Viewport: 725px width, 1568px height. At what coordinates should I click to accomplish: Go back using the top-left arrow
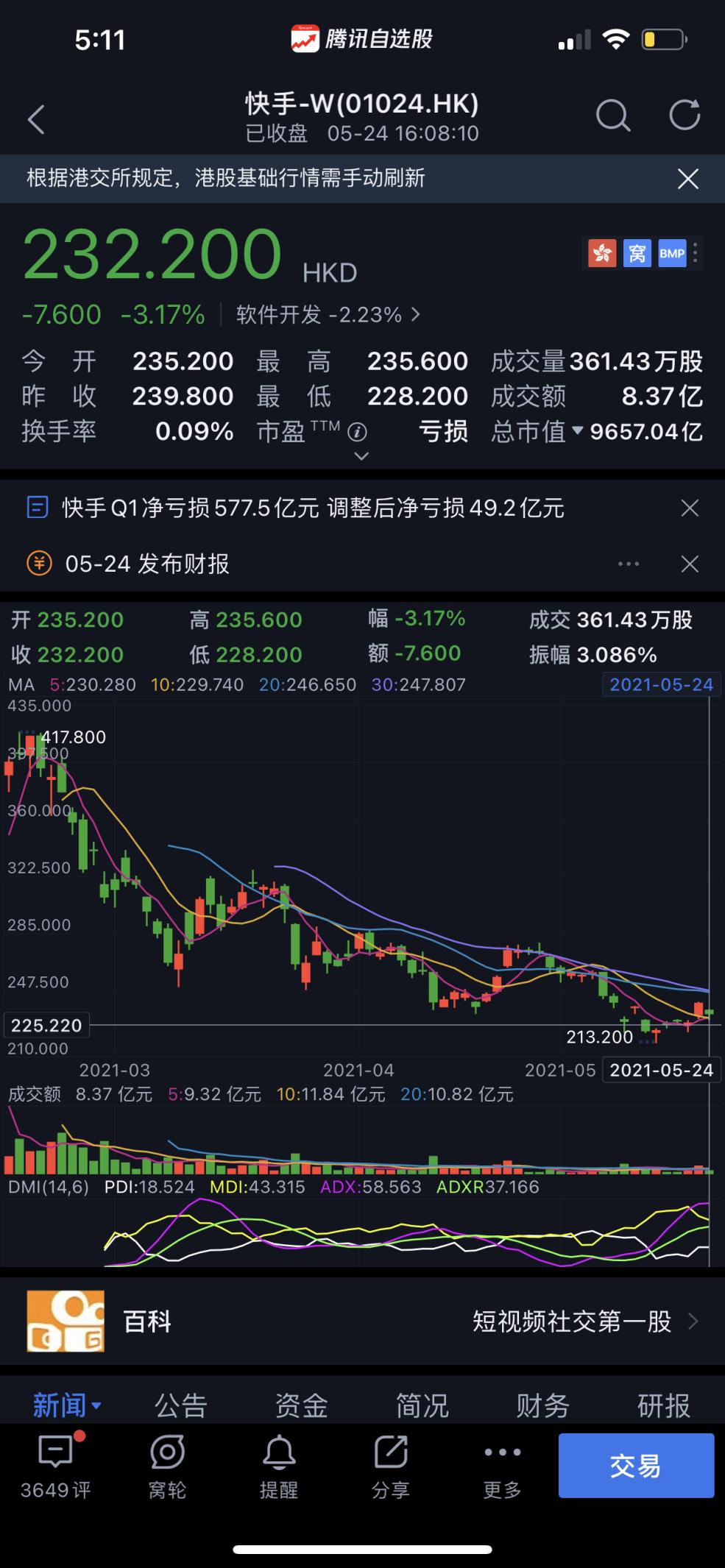click(36, 119)
